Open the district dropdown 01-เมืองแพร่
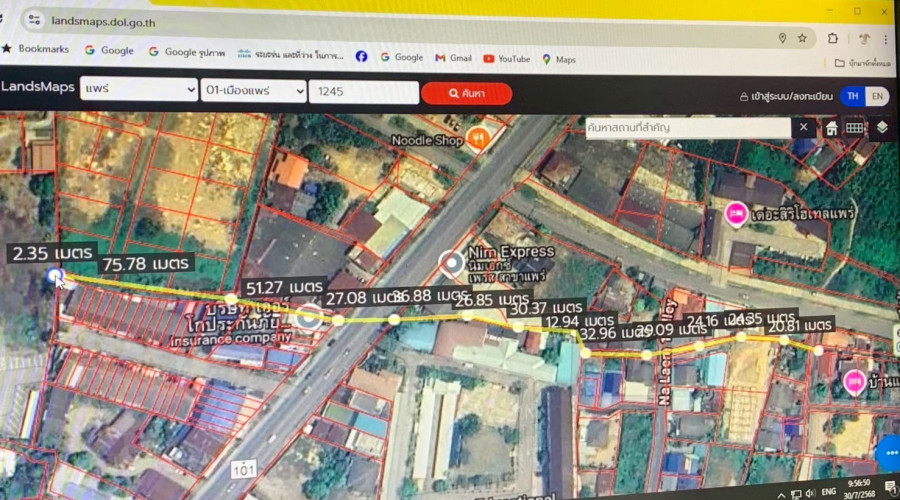 click(253, 90)
